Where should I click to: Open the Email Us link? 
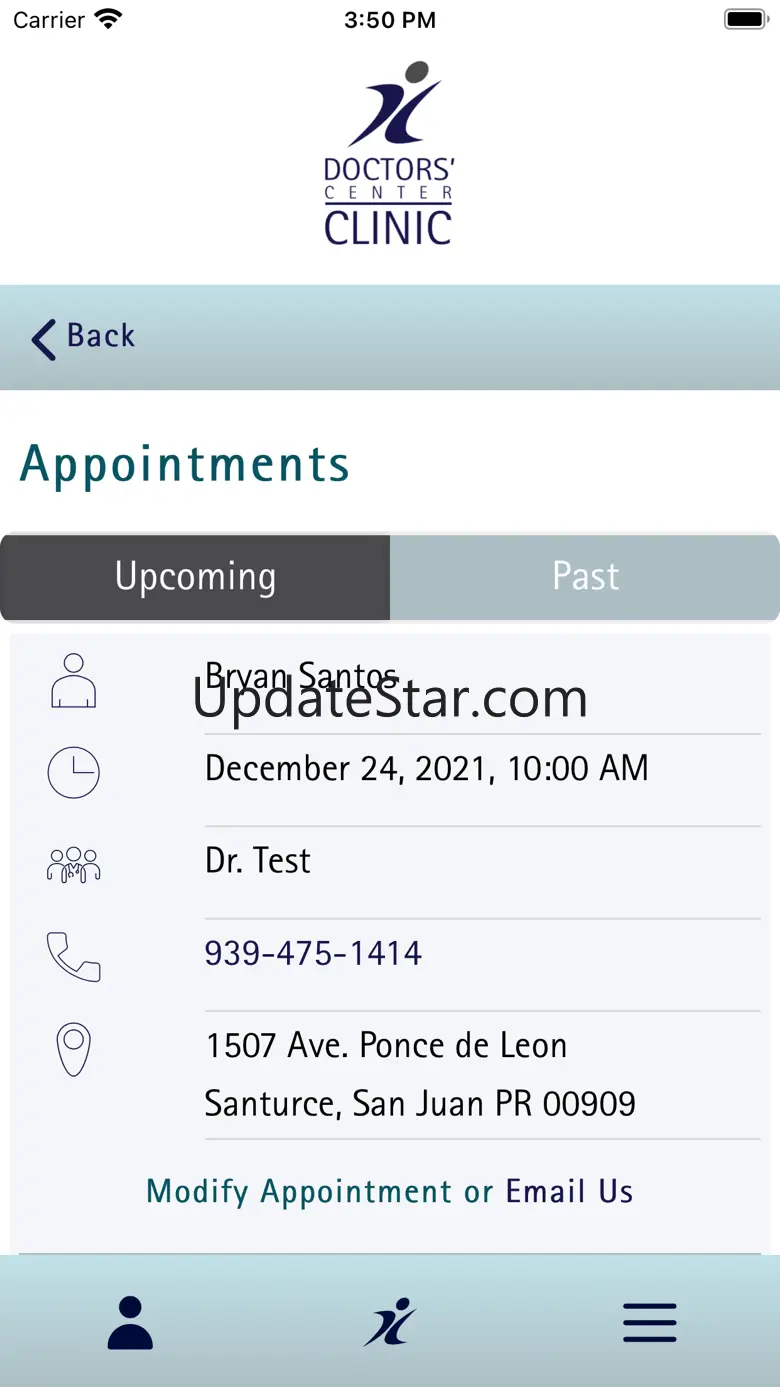(x=569, y=1191)
